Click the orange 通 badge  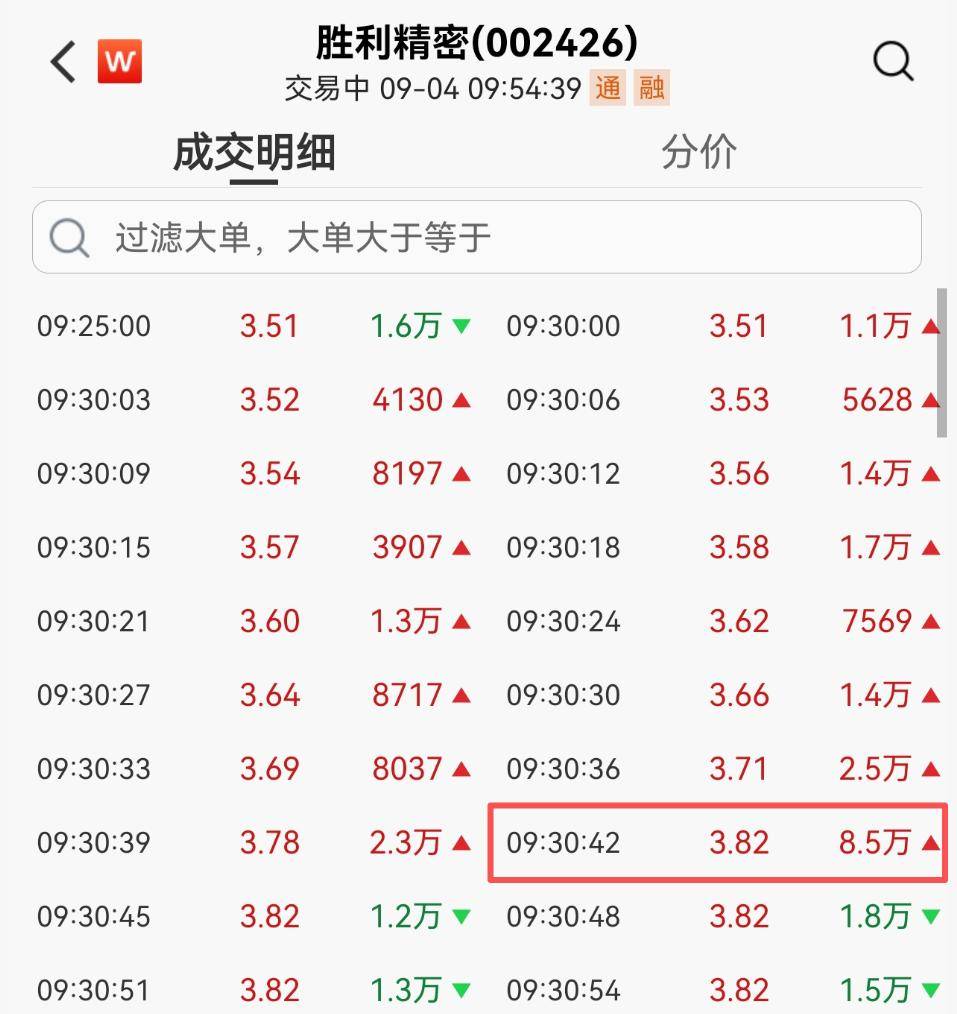[x=609, y=88]
